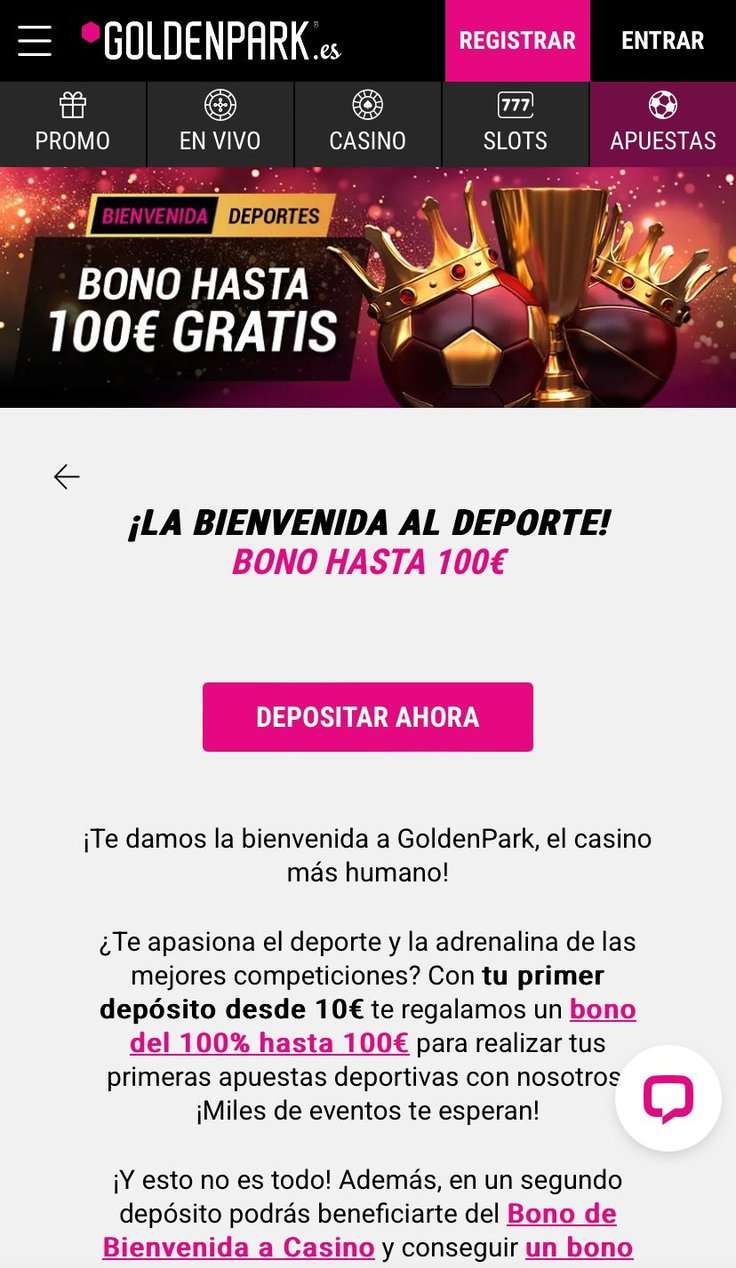Go back using the arrow icon
Image resolution: width=736 pixels, height=1268 pixels.
67,477
